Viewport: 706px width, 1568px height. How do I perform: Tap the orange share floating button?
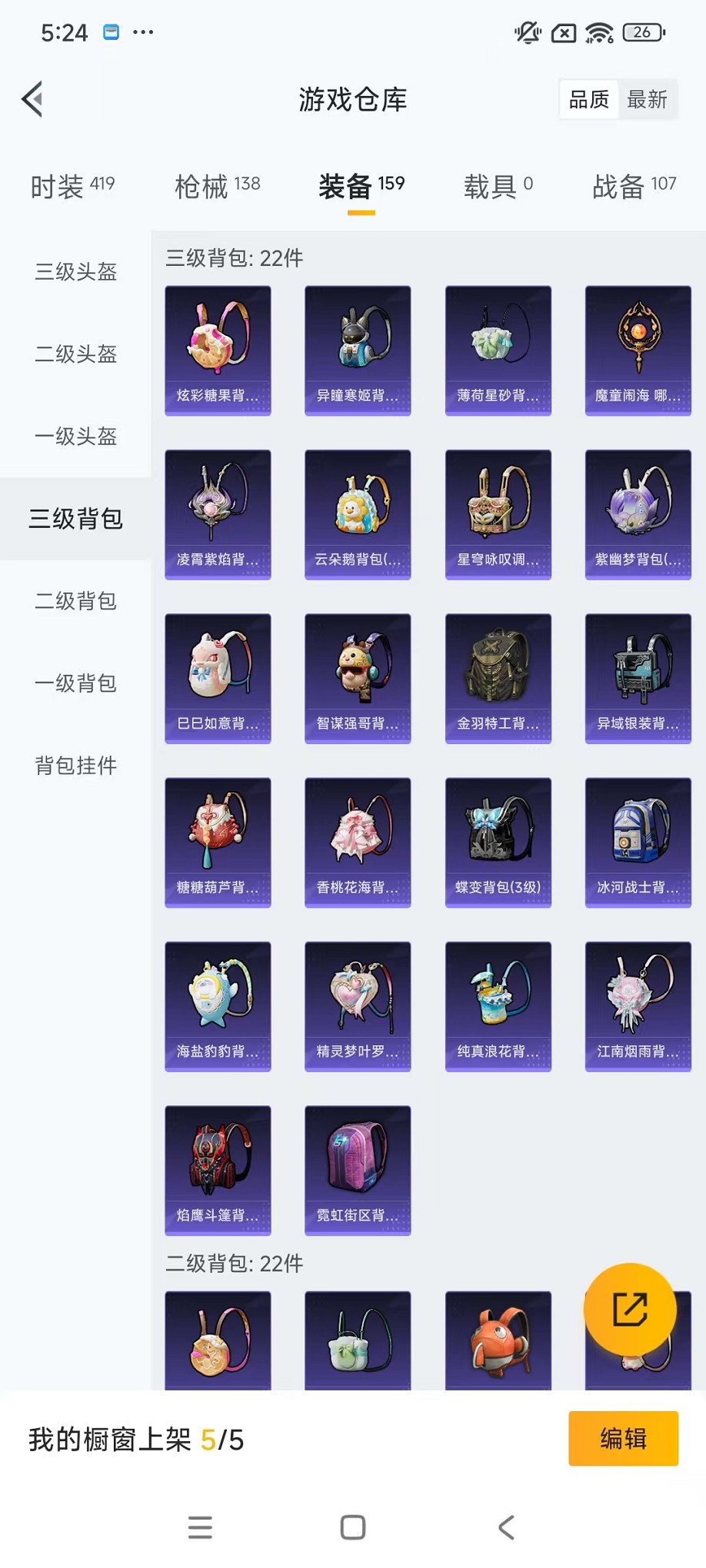pyautogui.click(x=630, y=1309)
